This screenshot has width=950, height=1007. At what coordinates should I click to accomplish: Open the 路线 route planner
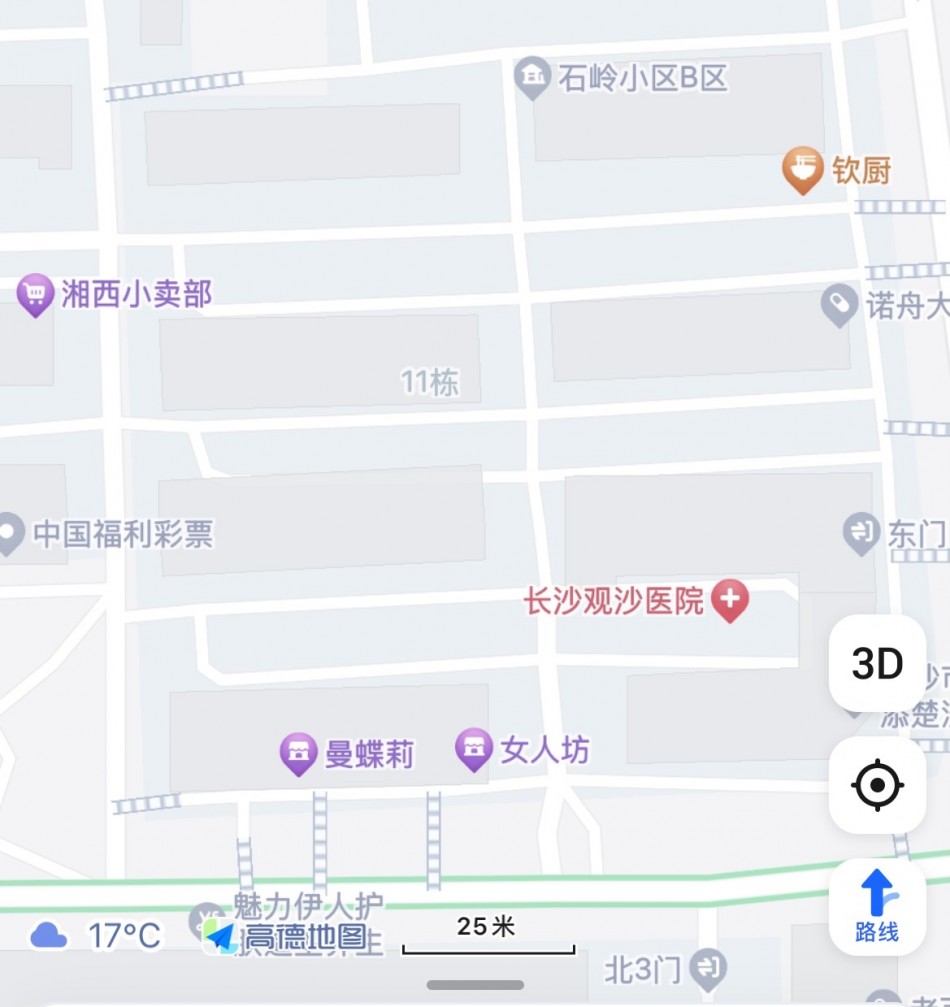tap(877, 906)
